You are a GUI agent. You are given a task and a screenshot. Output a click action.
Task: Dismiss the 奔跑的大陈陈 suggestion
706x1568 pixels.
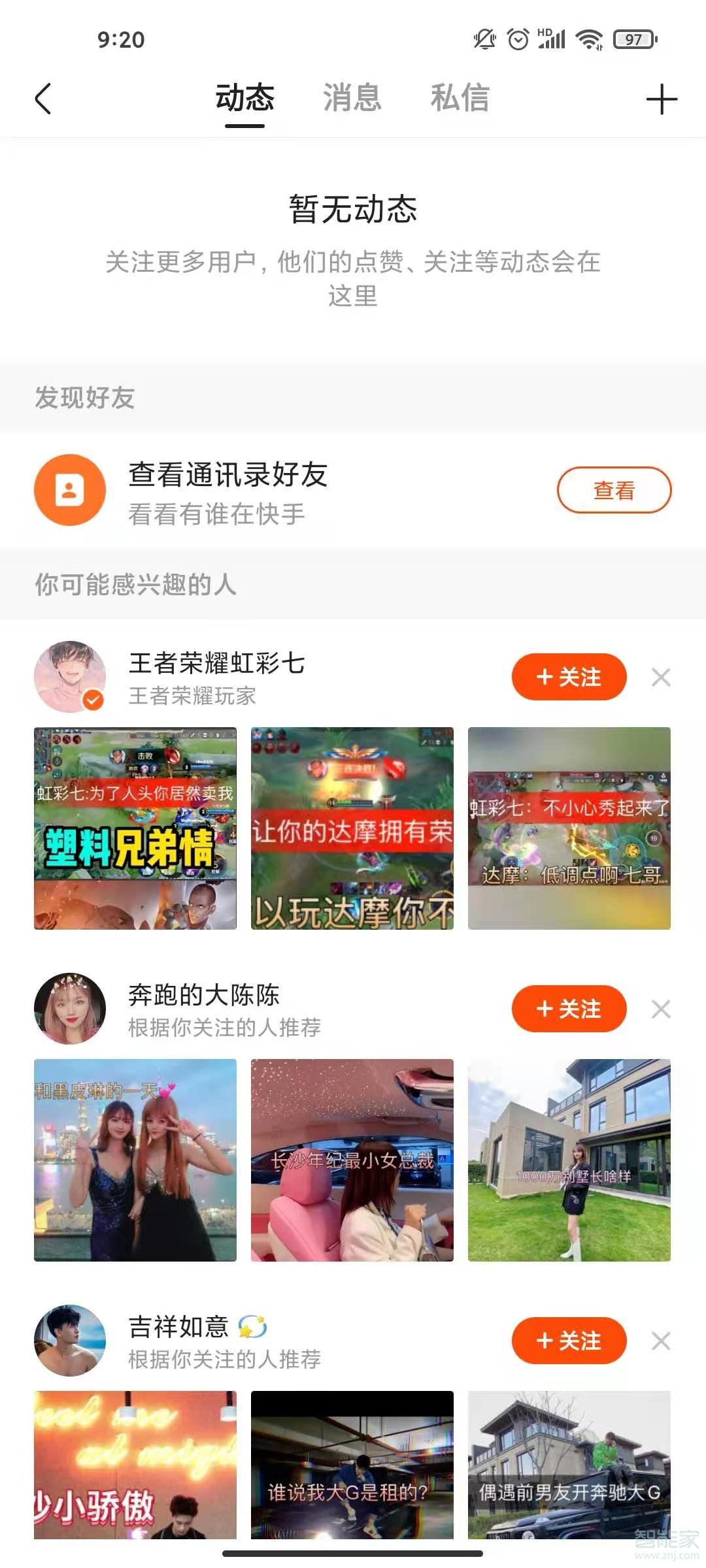click(x=661, y=1009)
